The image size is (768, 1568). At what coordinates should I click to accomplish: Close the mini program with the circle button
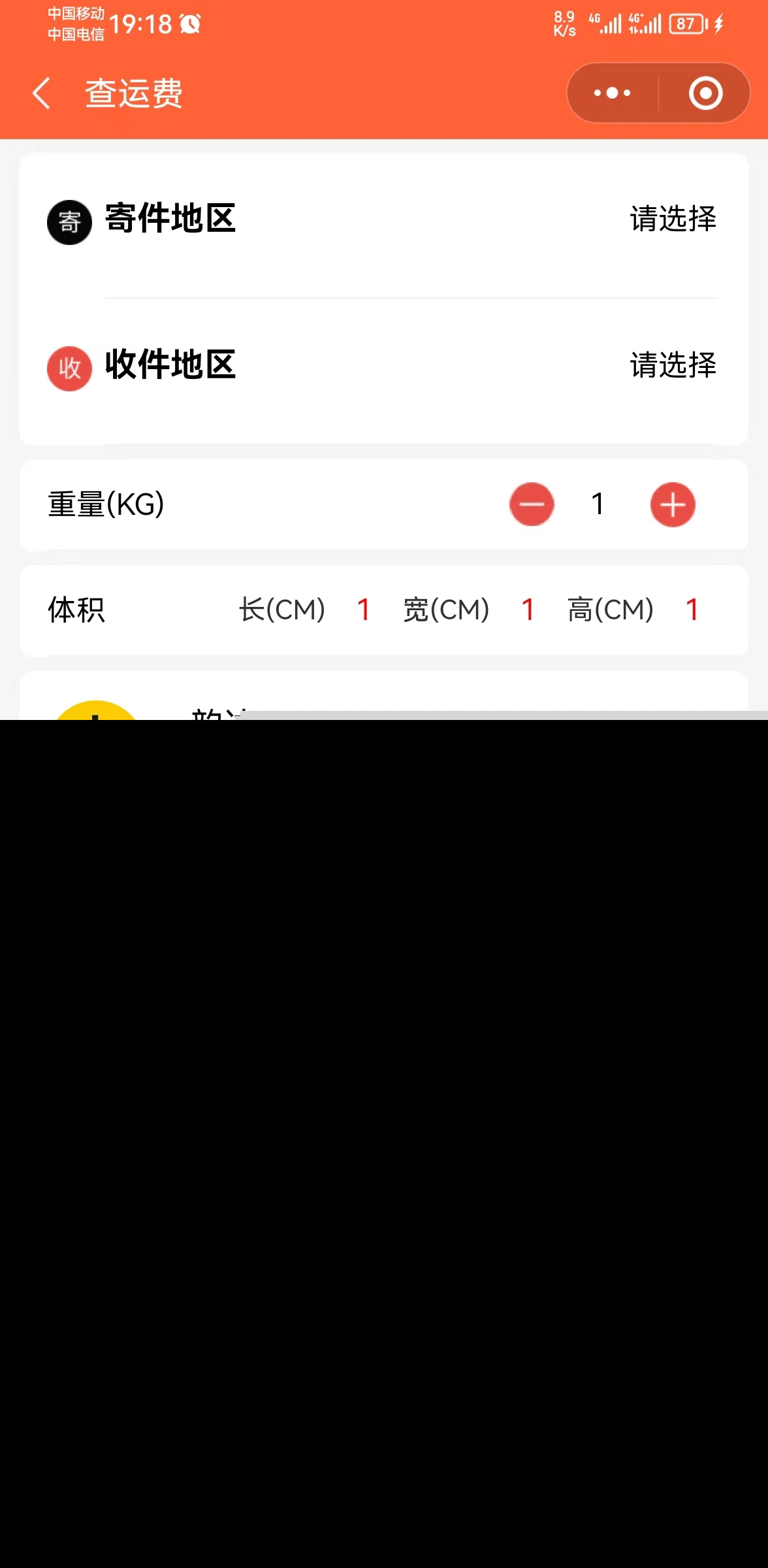[705, 93]
